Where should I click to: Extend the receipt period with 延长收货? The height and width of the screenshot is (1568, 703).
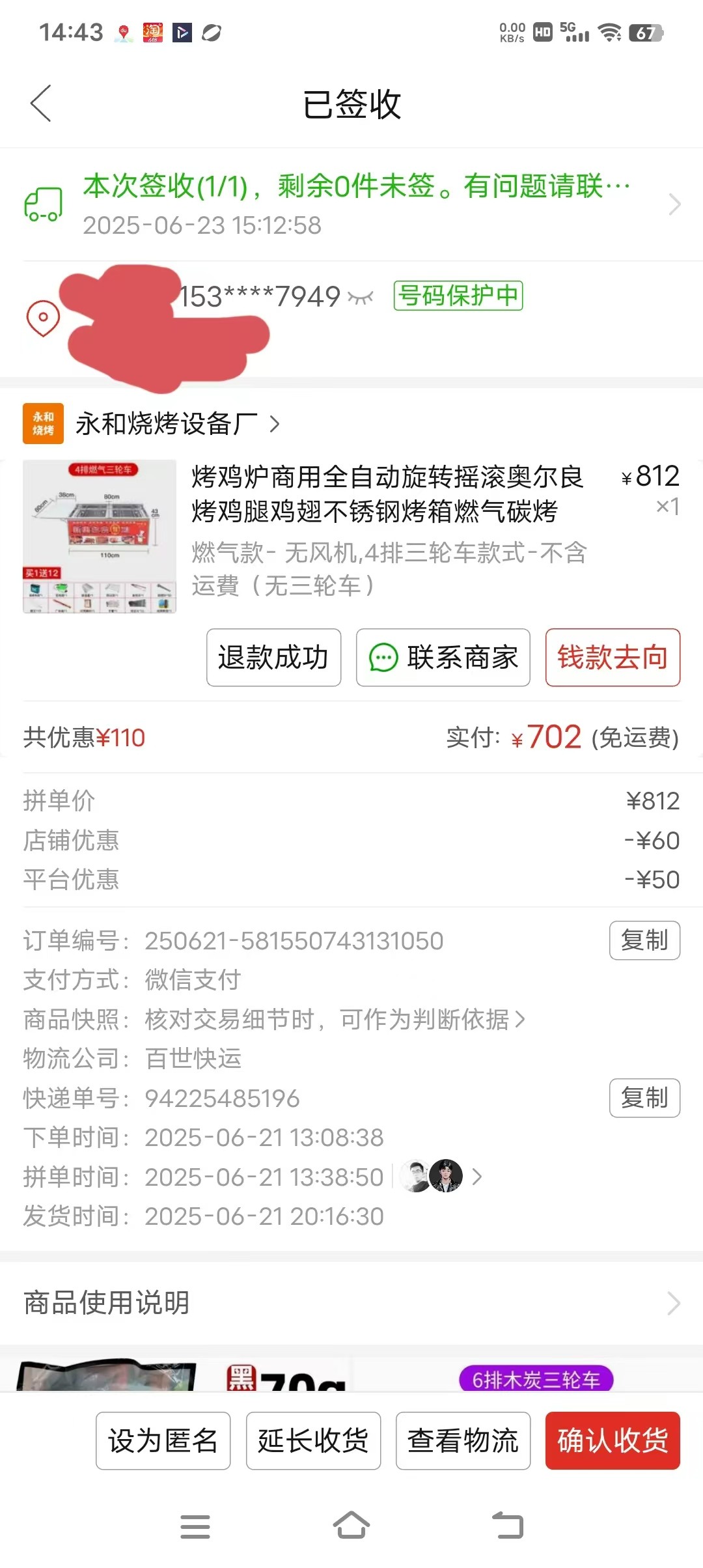pyautogui.click(x=313, y=1440)
